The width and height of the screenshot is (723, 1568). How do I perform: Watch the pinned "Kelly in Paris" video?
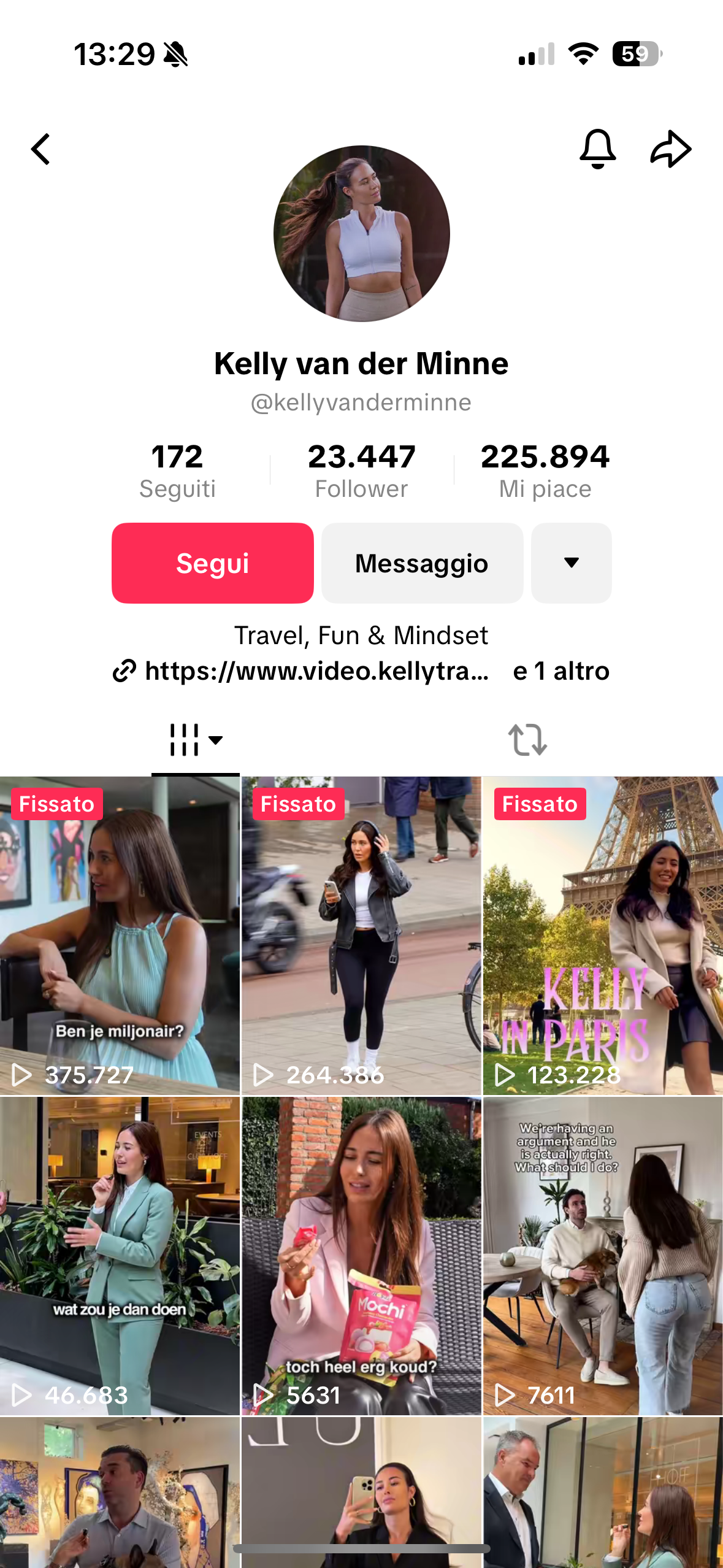coord(603,935)
